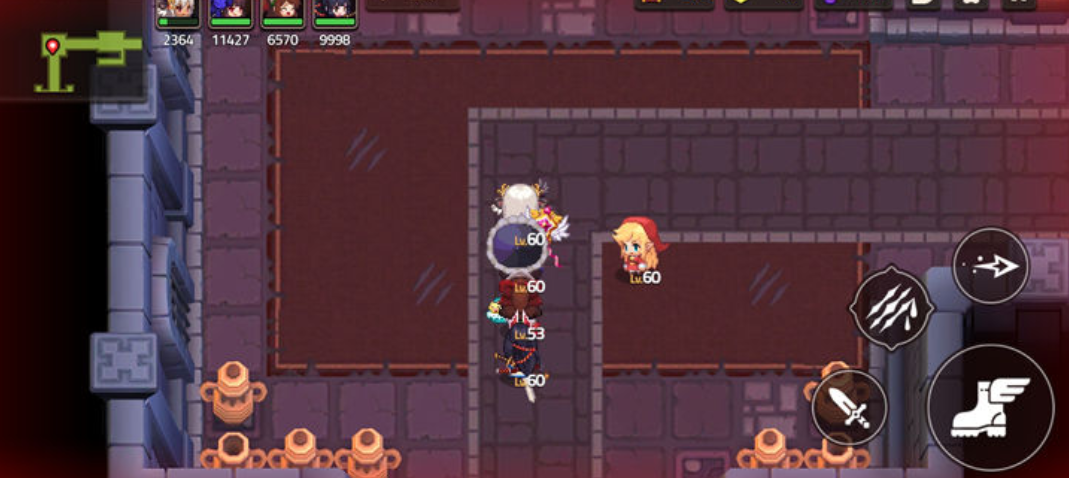Select the party hero with 11427 HP
The width and height of the screenshot is (1069, 478).
[x=230, y=14]
